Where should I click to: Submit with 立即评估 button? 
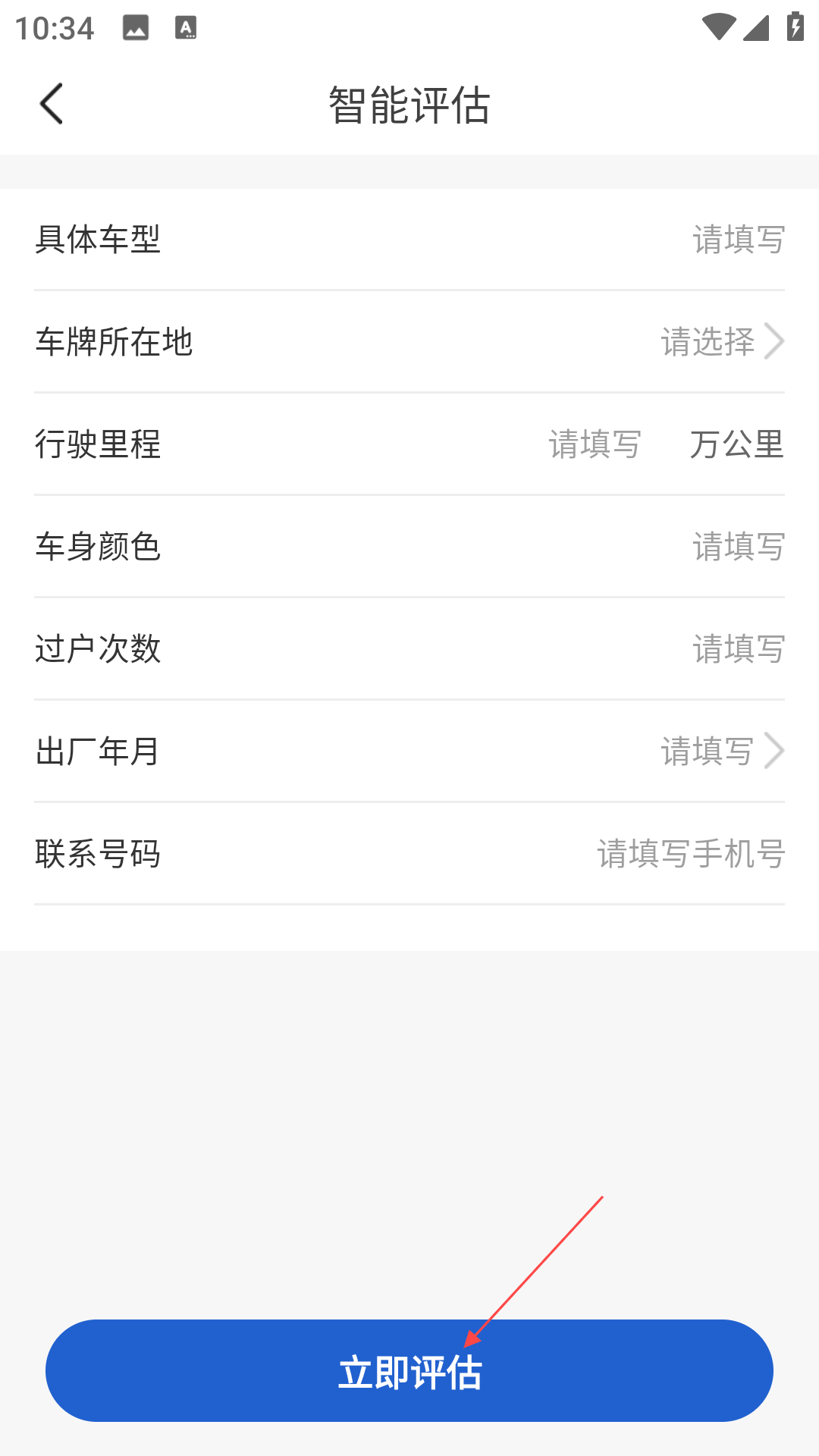[x=409, y=1371]
